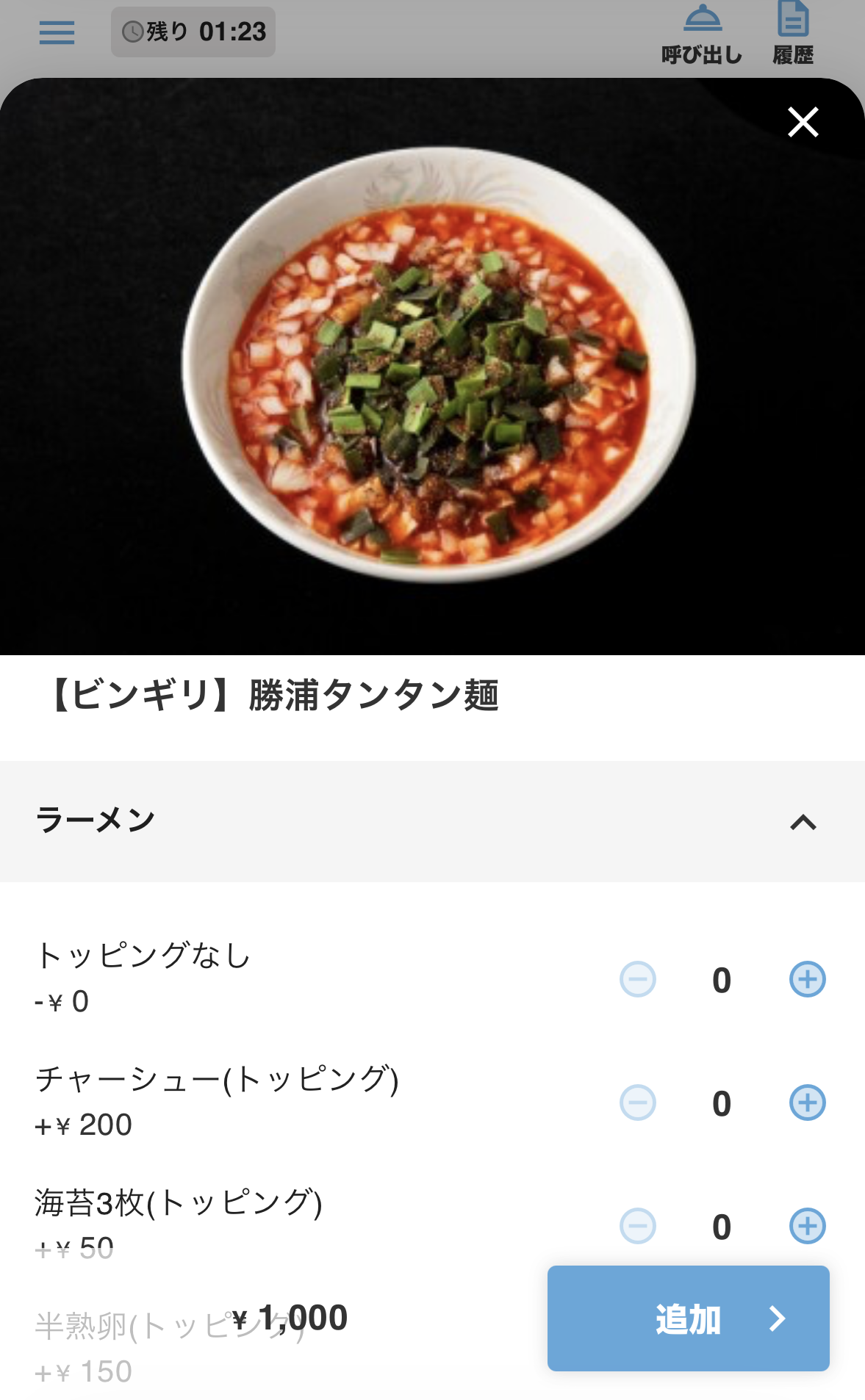Tap 追加 to add item to order
This screenshot has width=865, height=1400.
pos(688,1318)
